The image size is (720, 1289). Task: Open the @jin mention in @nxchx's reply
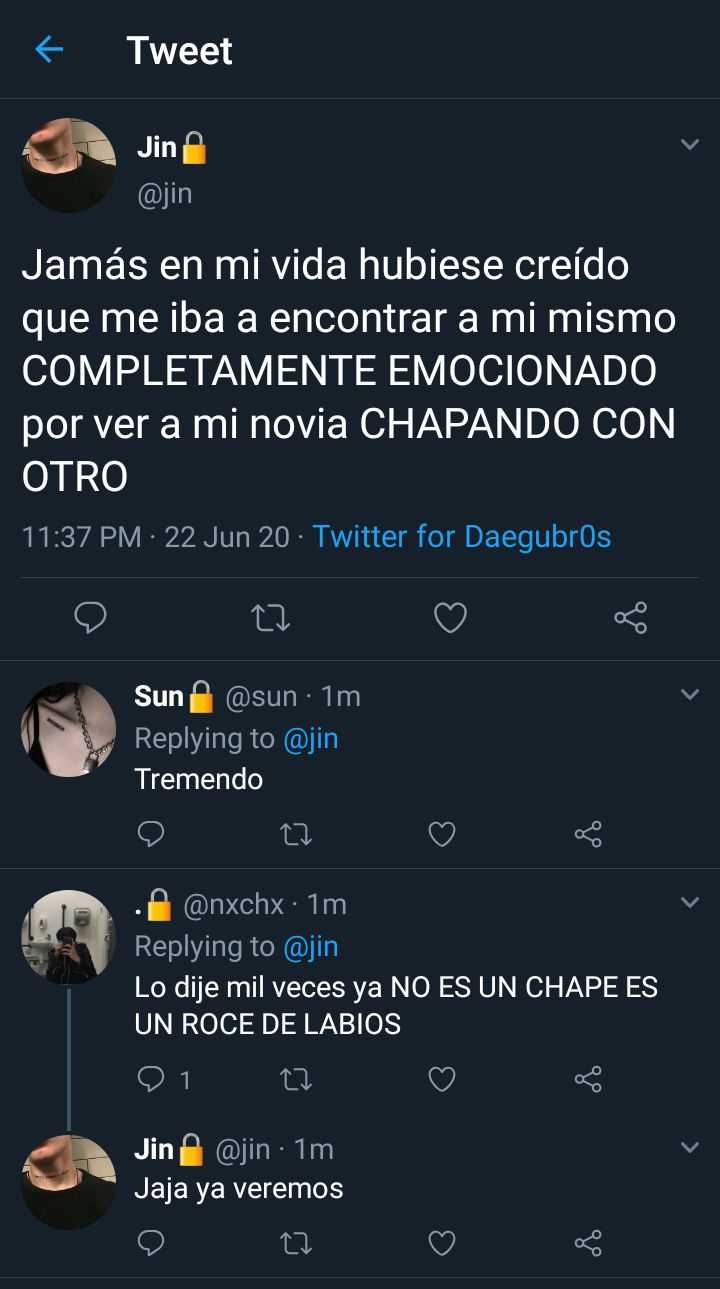[311, 946]
